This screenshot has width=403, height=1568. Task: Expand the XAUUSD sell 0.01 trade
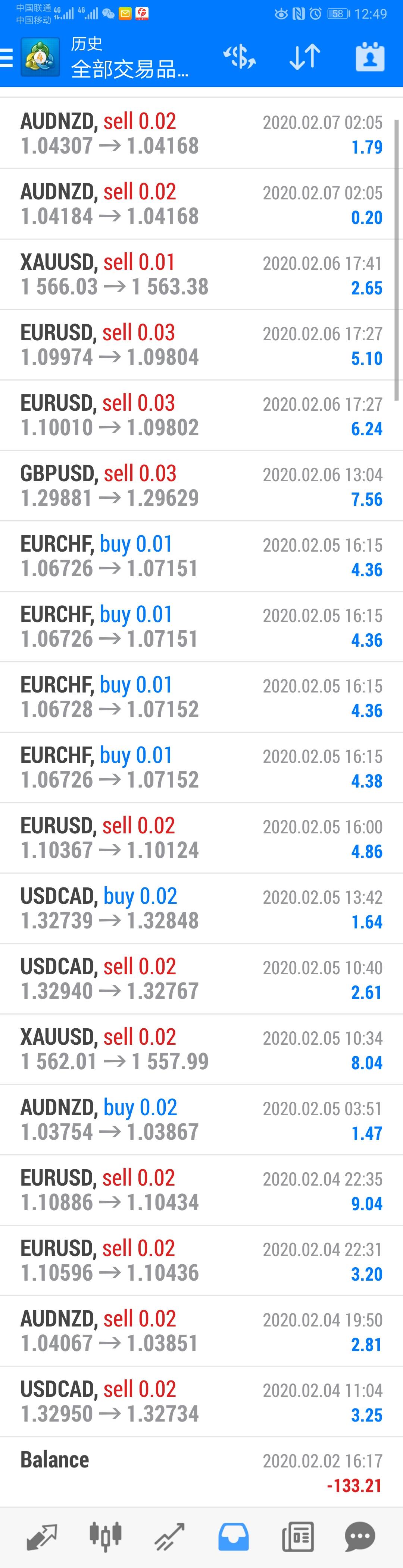click(201, 275)
